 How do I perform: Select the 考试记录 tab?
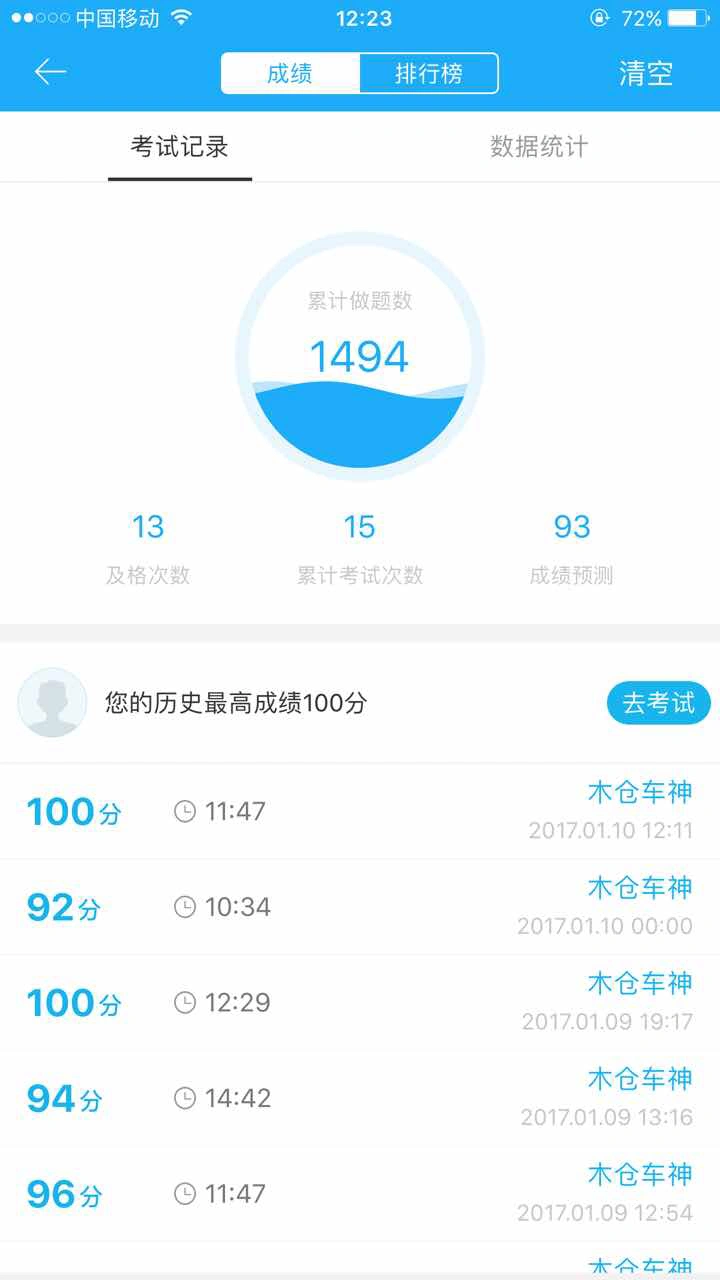point(180,147)
